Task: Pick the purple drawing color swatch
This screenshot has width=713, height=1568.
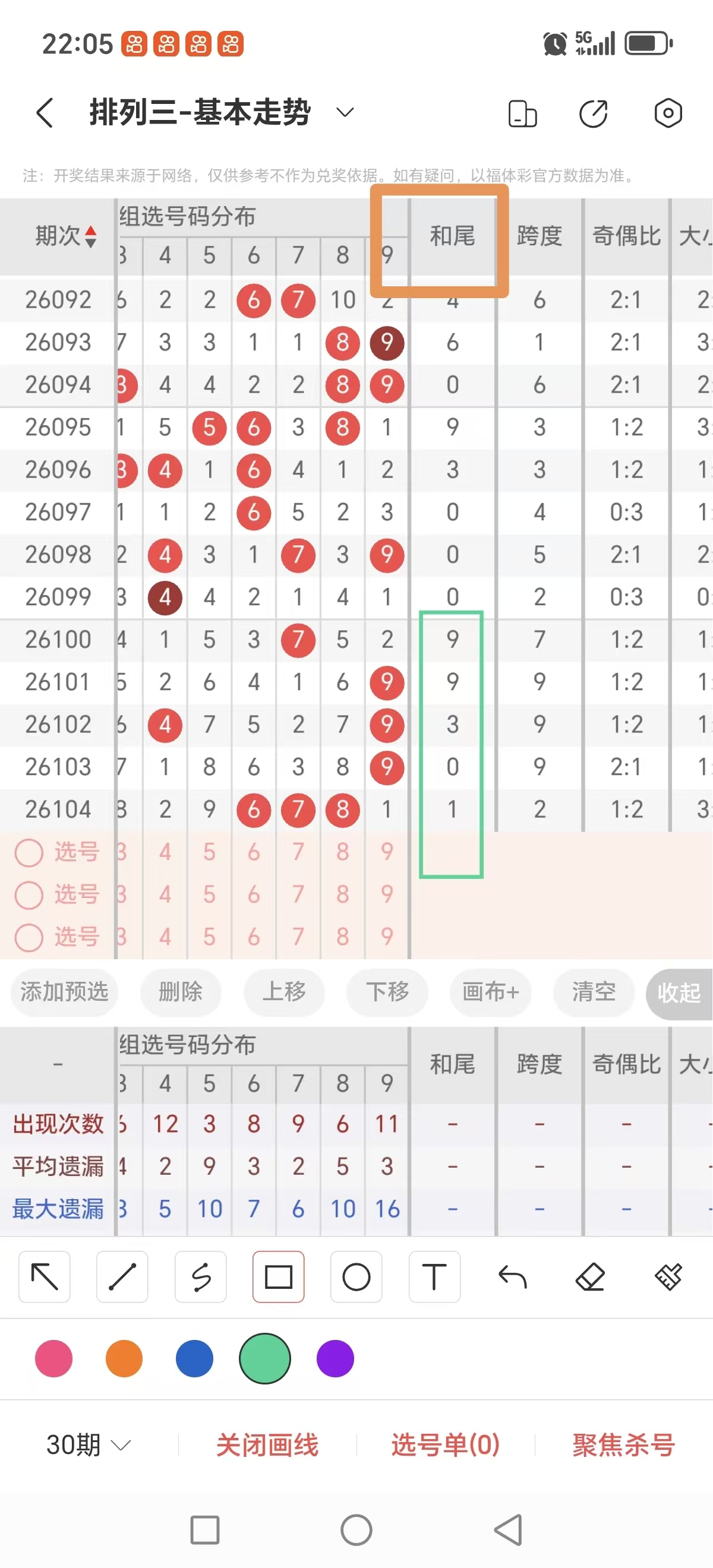Action: [x=335, y=1358]
